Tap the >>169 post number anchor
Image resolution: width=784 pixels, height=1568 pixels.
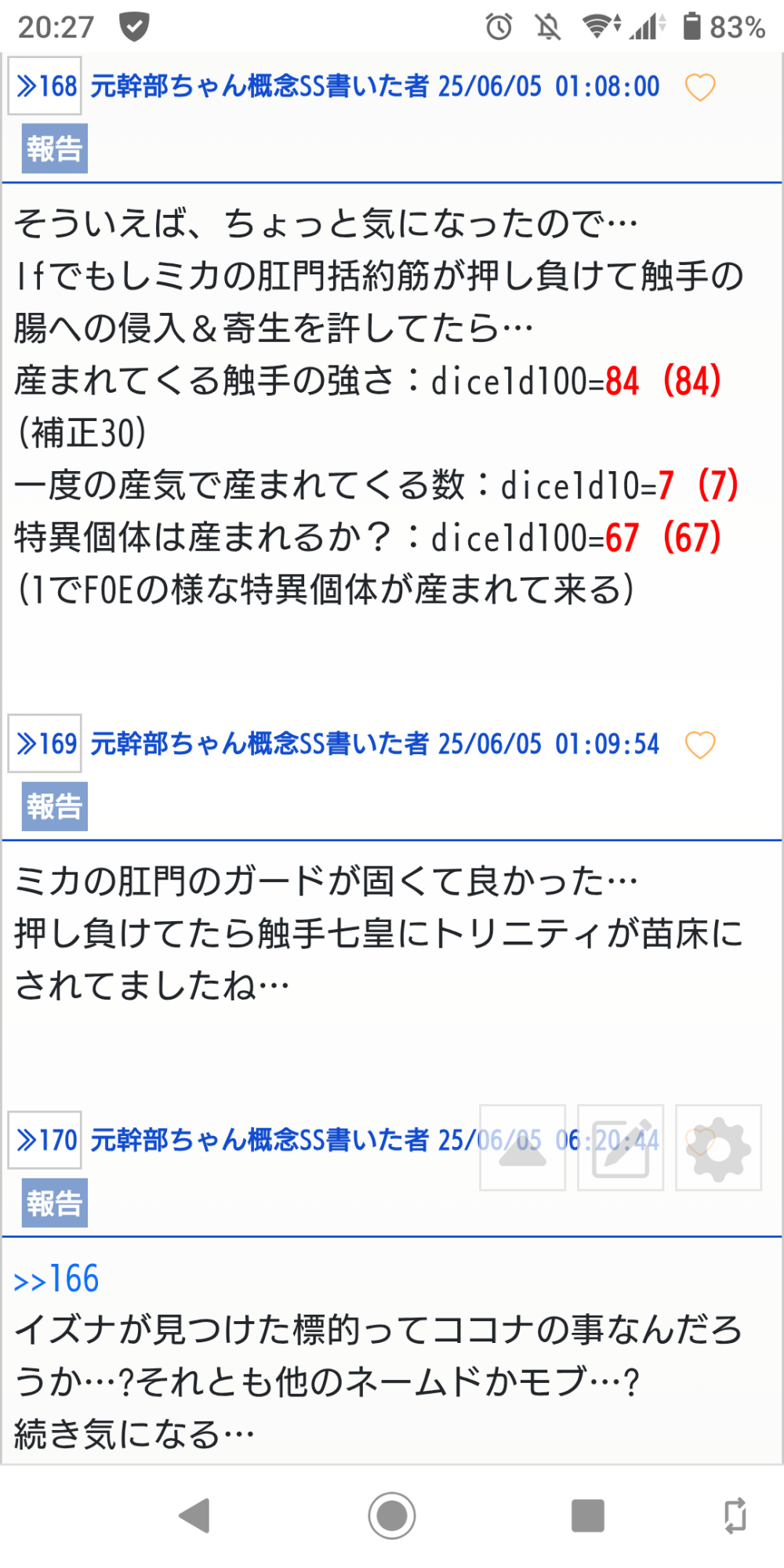pyautogui.click(x=45, y=743)
